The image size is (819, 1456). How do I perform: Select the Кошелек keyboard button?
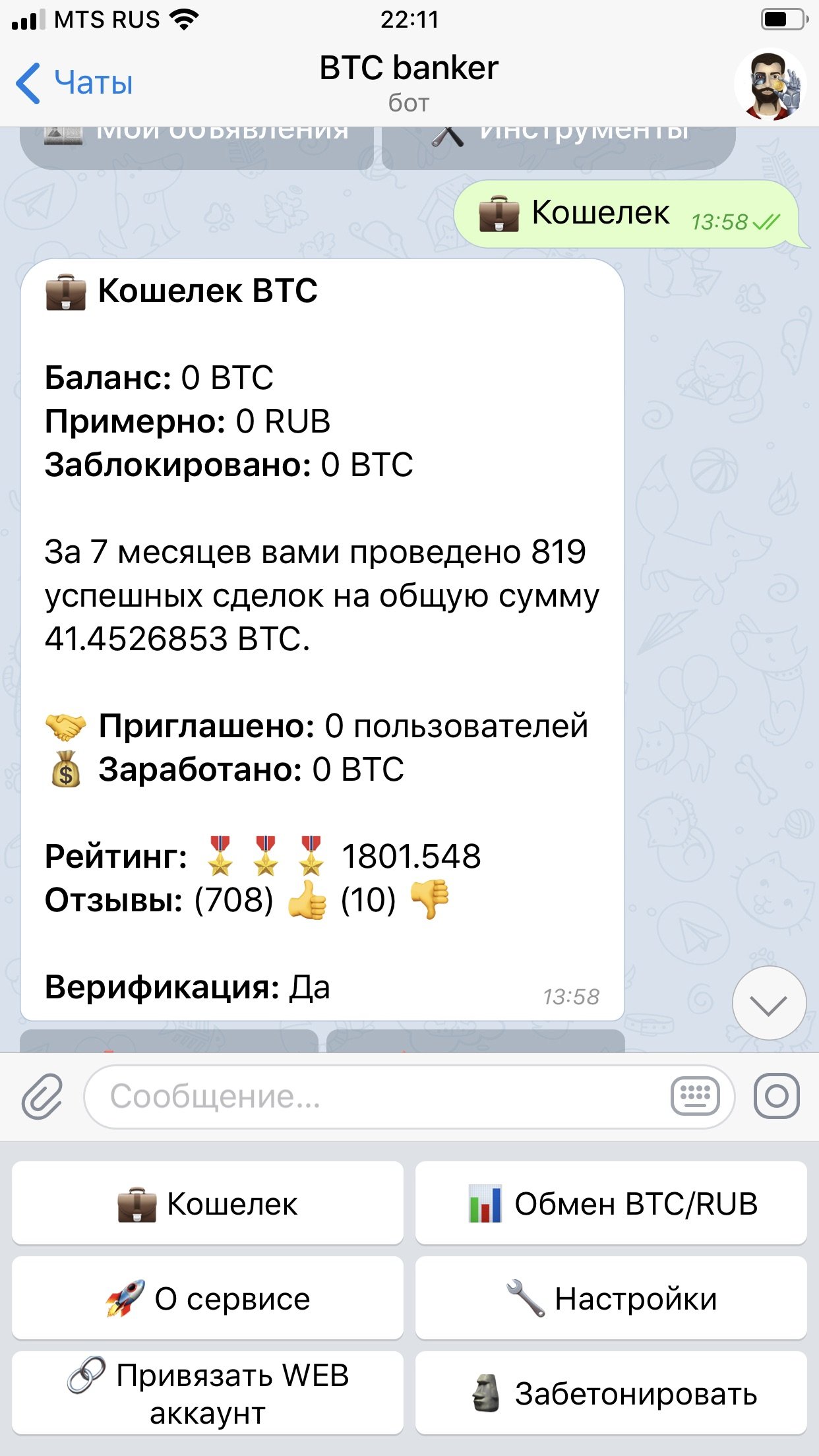pyautogui.click(x=208, y=1203)
